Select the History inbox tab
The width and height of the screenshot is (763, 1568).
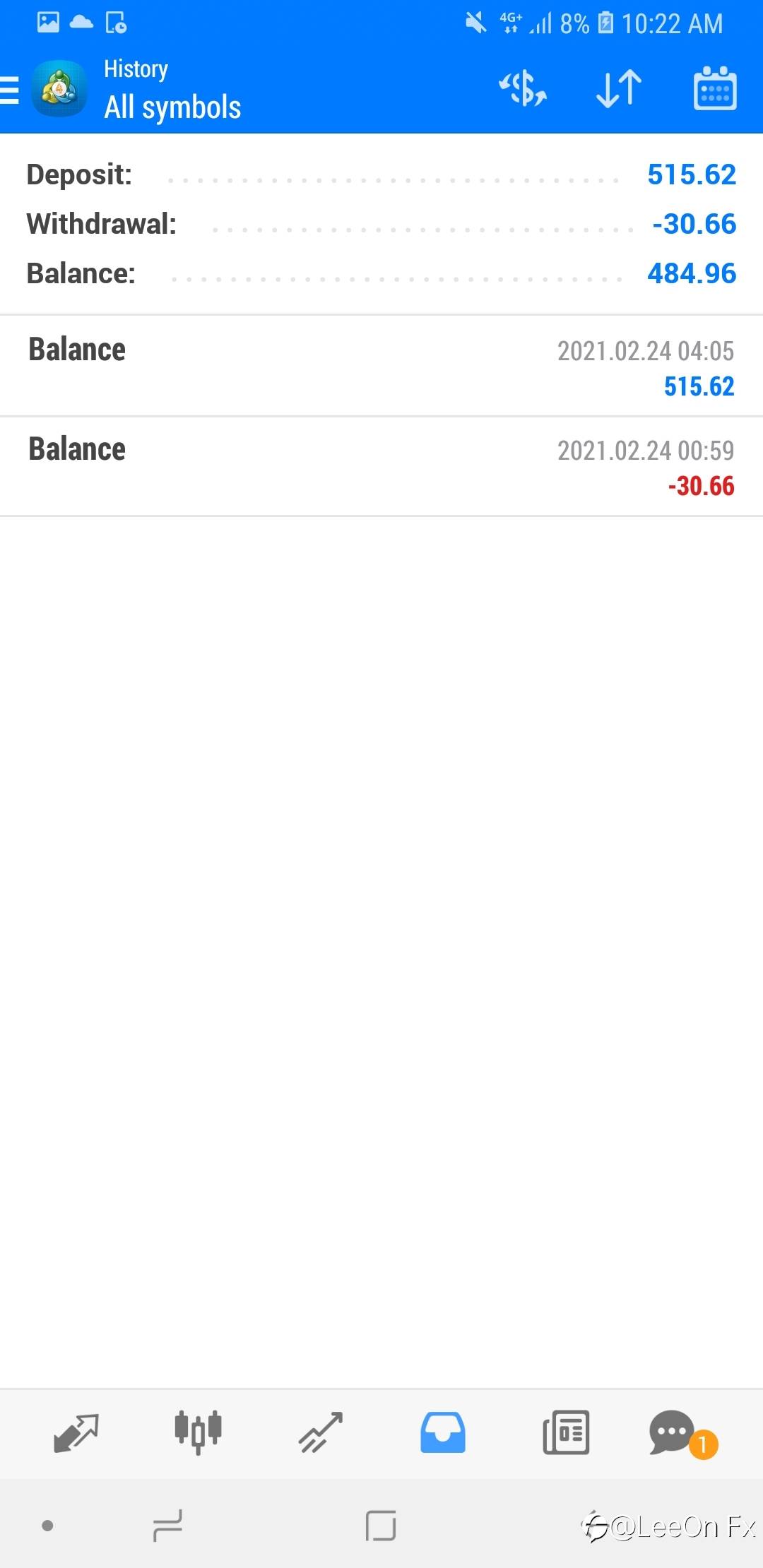pos(443,1433)
